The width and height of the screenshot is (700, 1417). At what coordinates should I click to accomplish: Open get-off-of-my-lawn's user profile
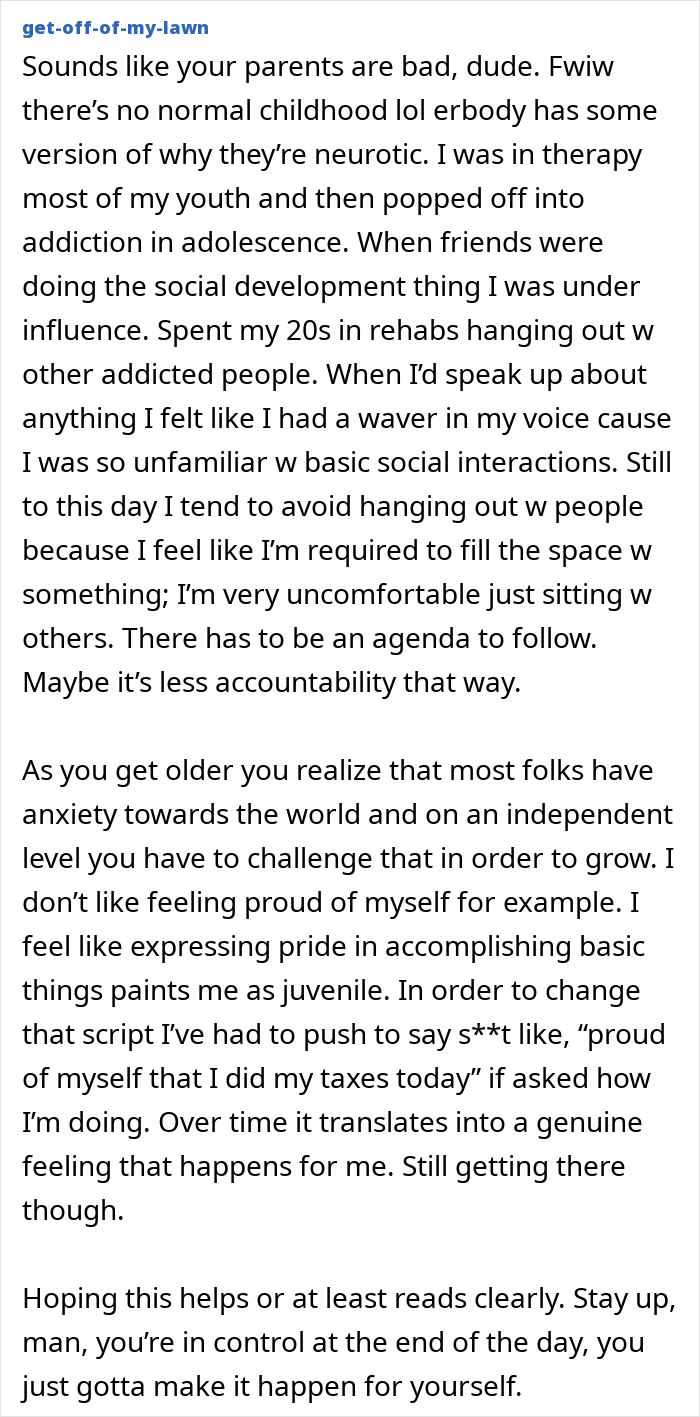point(115,27)
